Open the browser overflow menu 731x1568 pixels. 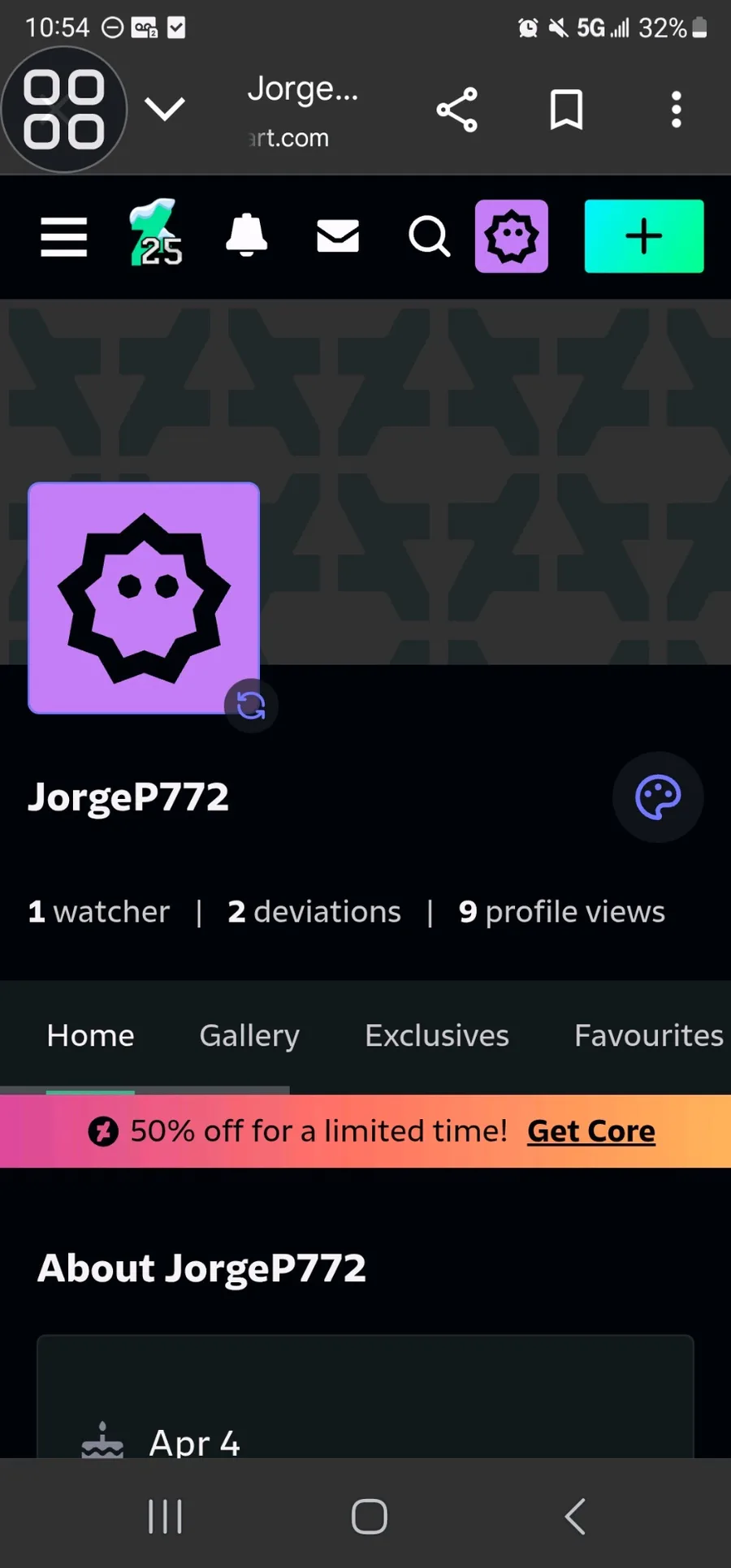676,110
